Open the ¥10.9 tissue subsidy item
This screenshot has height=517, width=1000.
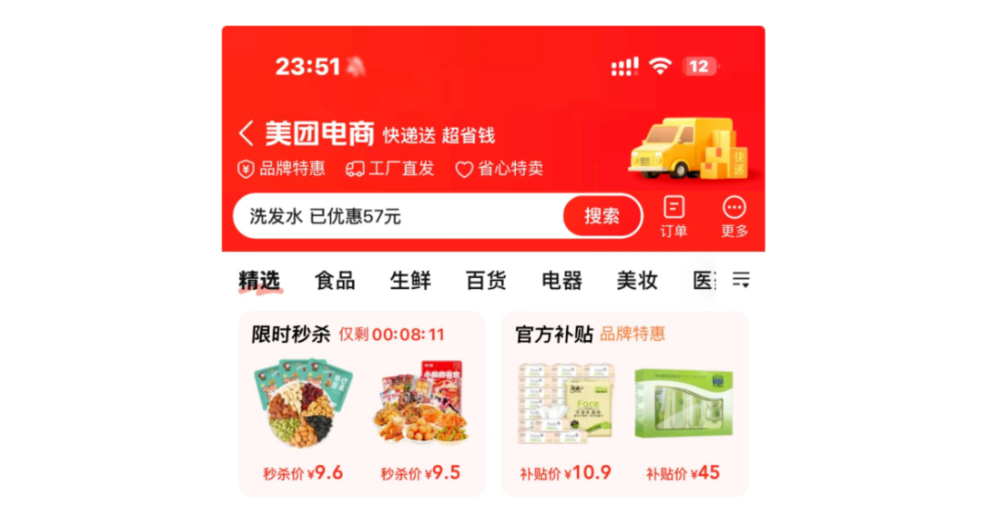pyautogui.click(x=565, y=420)
